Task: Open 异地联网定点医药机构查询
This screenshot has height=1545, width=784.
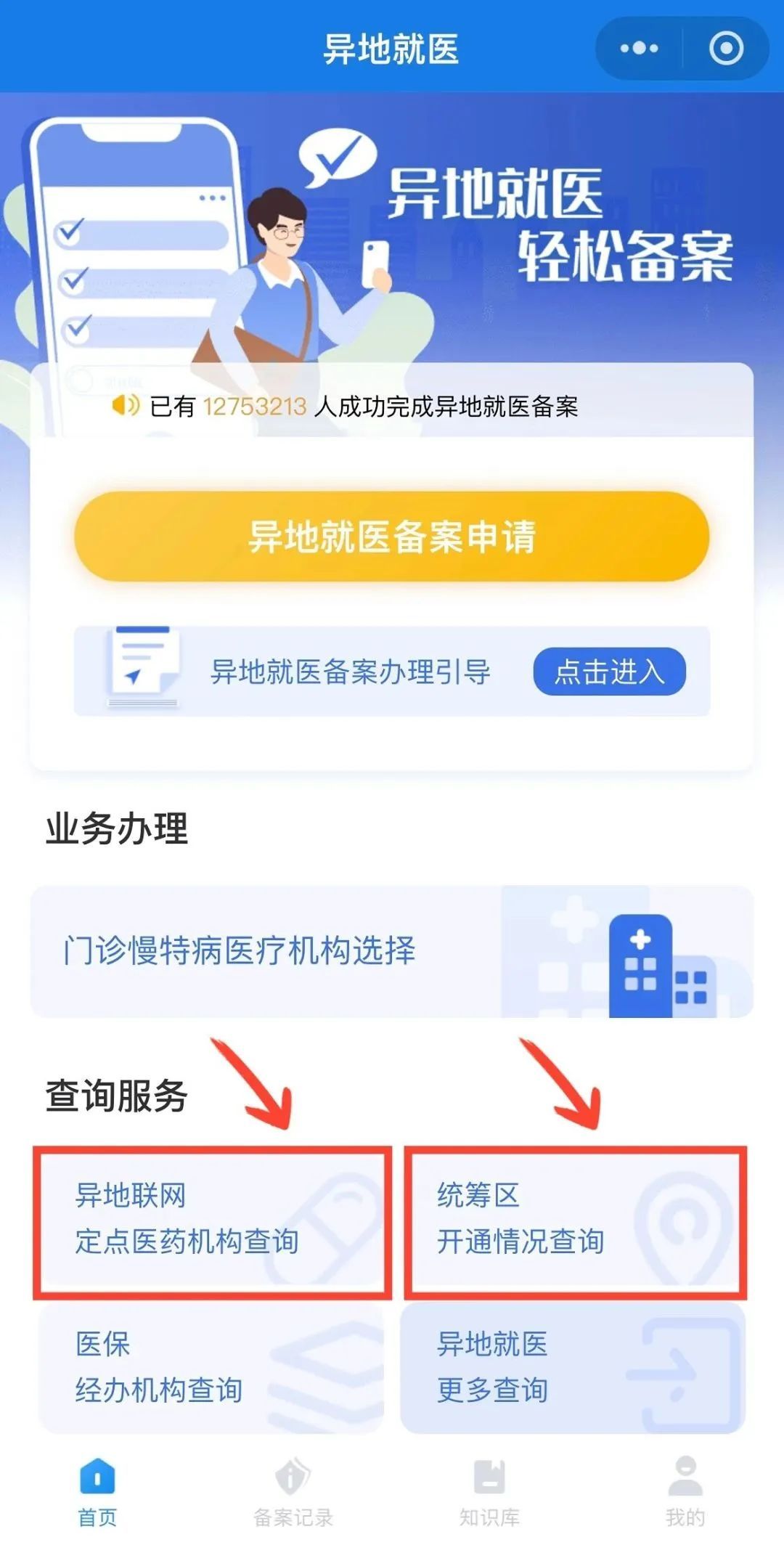Action: point(212,1222)
